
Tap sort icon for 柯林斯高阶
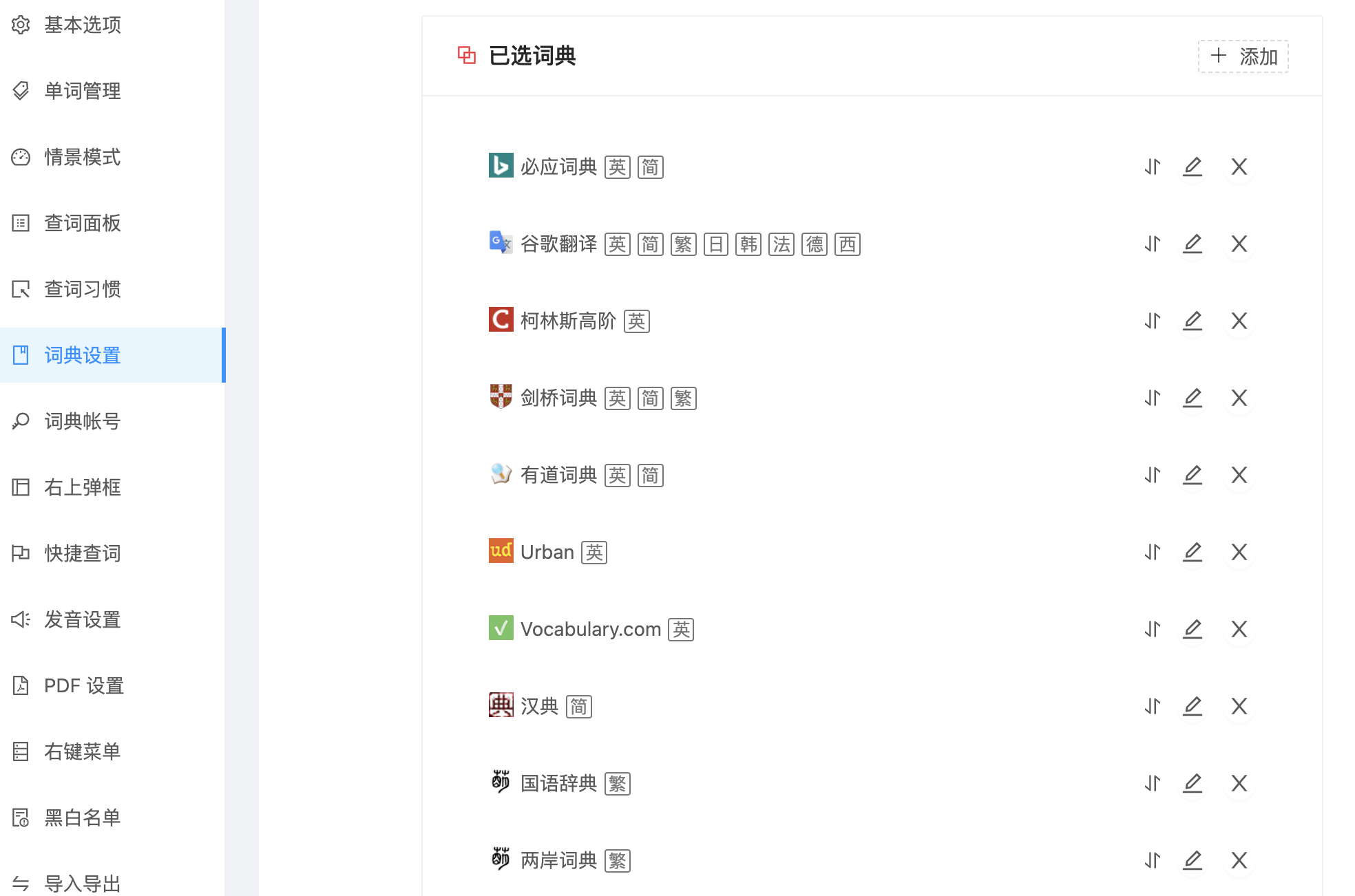pos(1152,321)
